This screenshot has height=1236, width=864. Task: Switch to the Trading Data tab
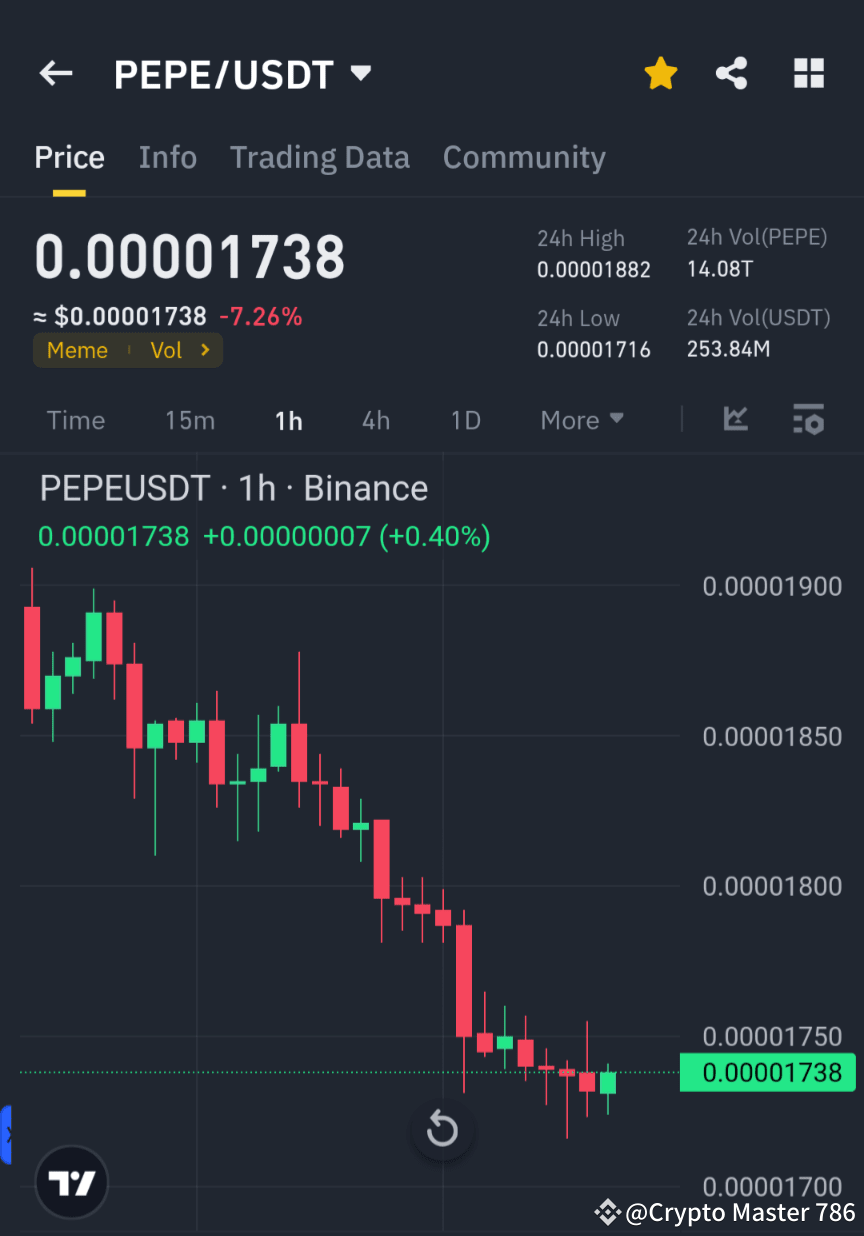(320, 157)
